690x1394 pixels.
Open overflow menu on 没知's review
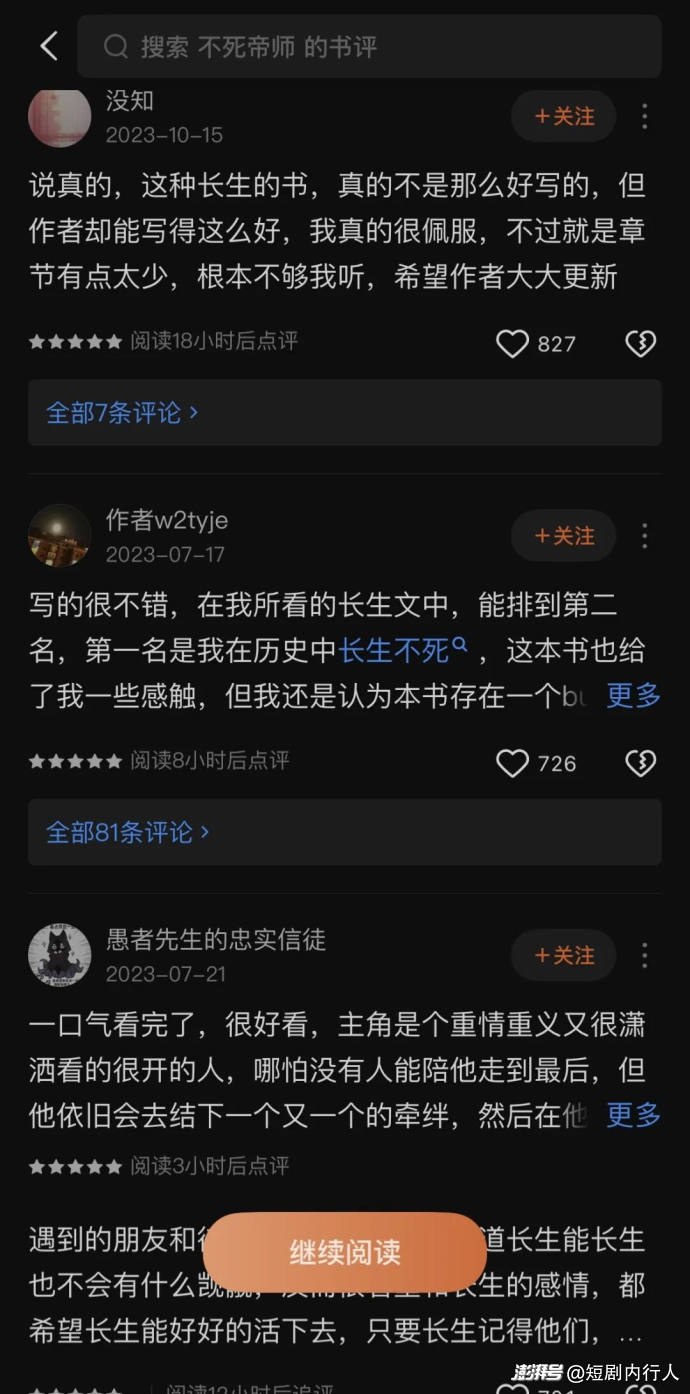[x=645, y=117]
